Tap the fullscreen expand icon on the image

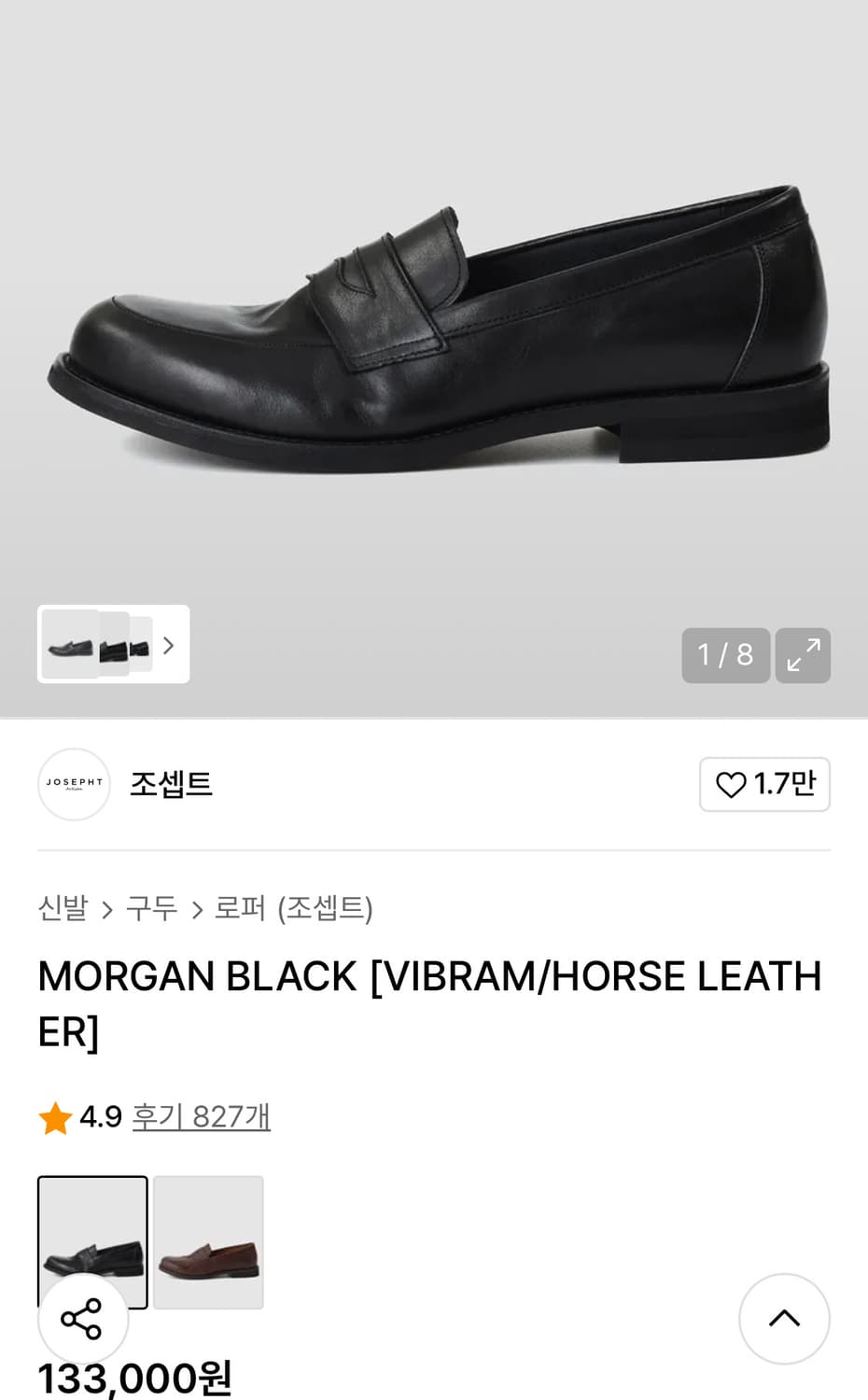(x=803, y=656)
